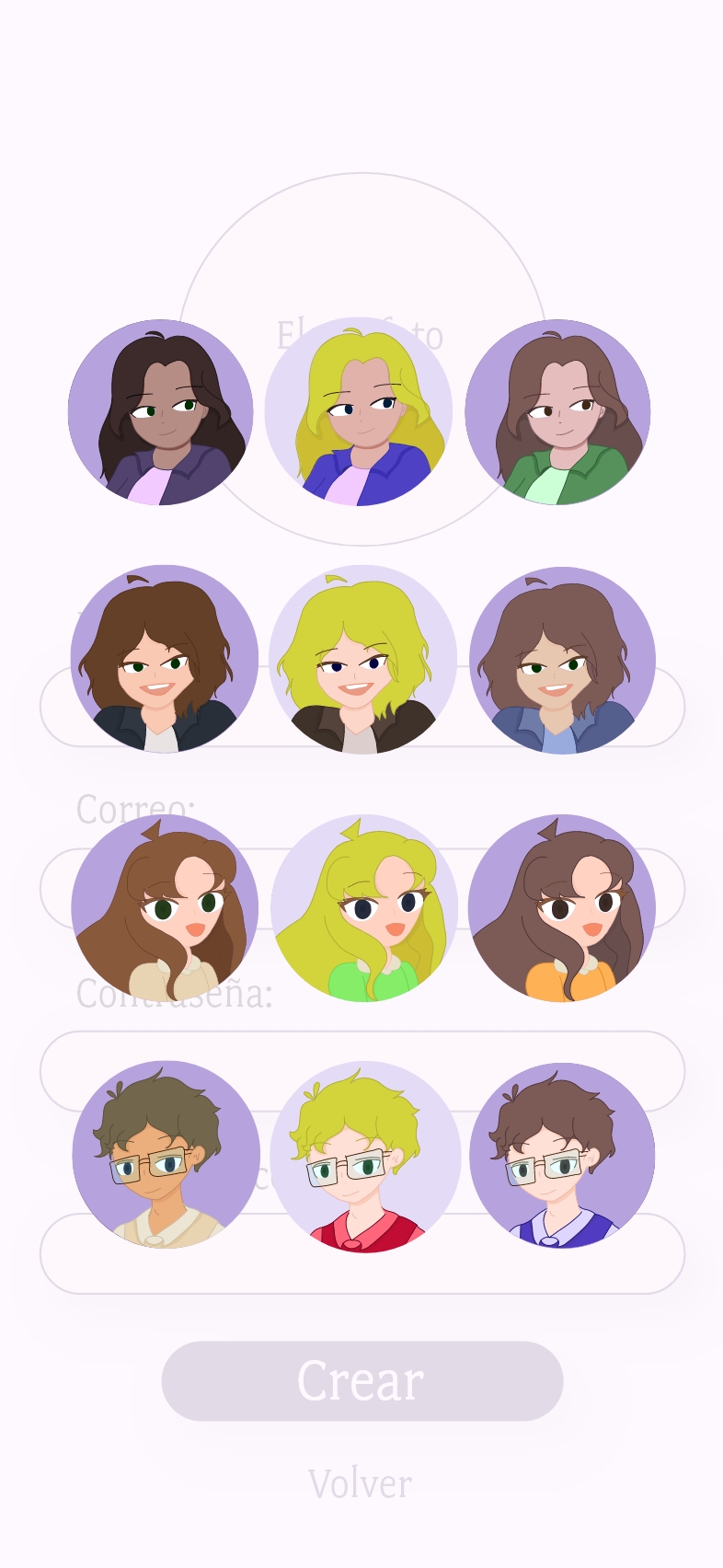
Task: Choose blonde wavy-haired avatar with brown jacket
Action: (x=363, y=660)
